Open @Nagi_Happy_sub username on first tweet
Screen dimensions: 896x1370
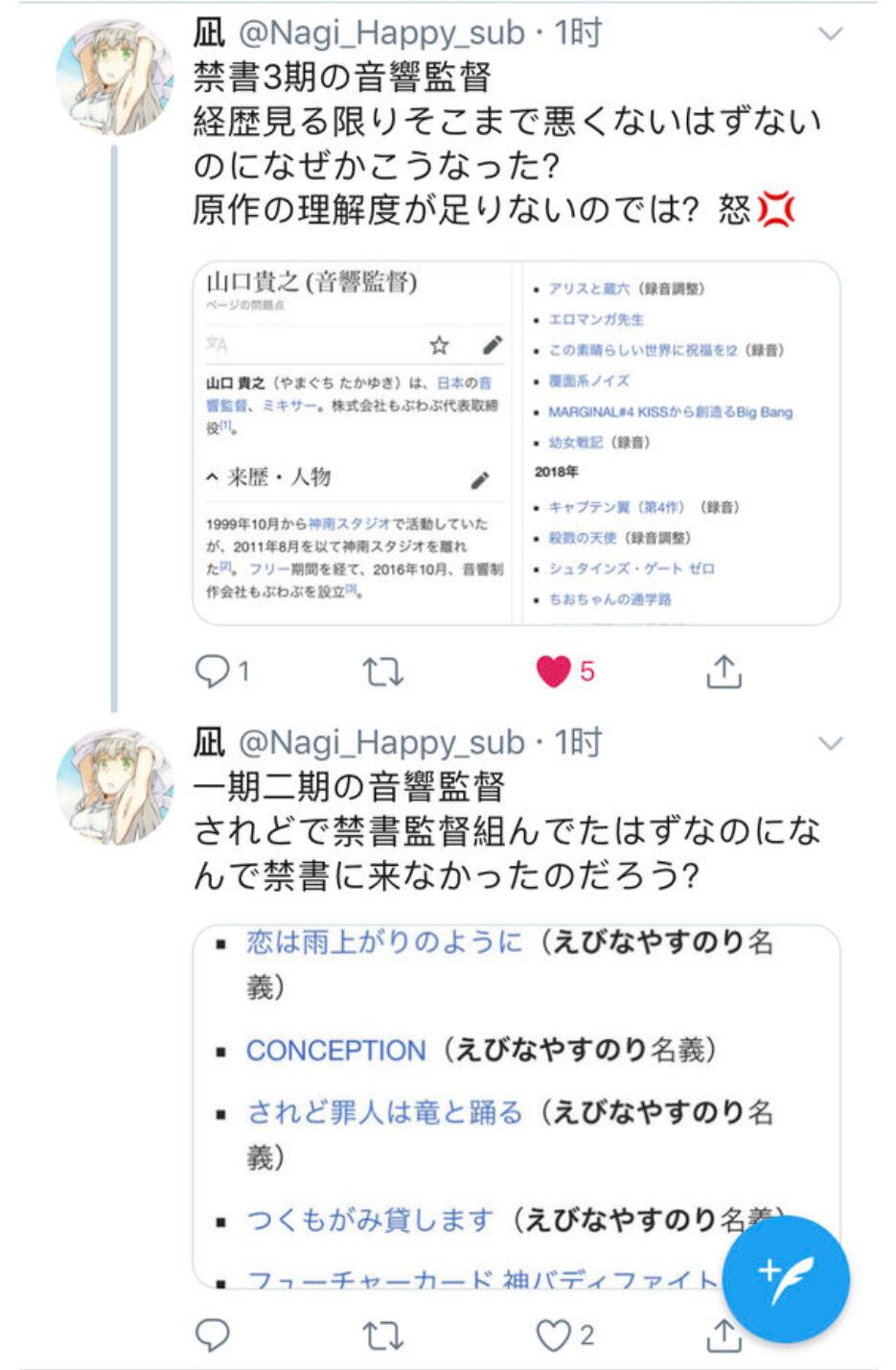pos(380,34)
